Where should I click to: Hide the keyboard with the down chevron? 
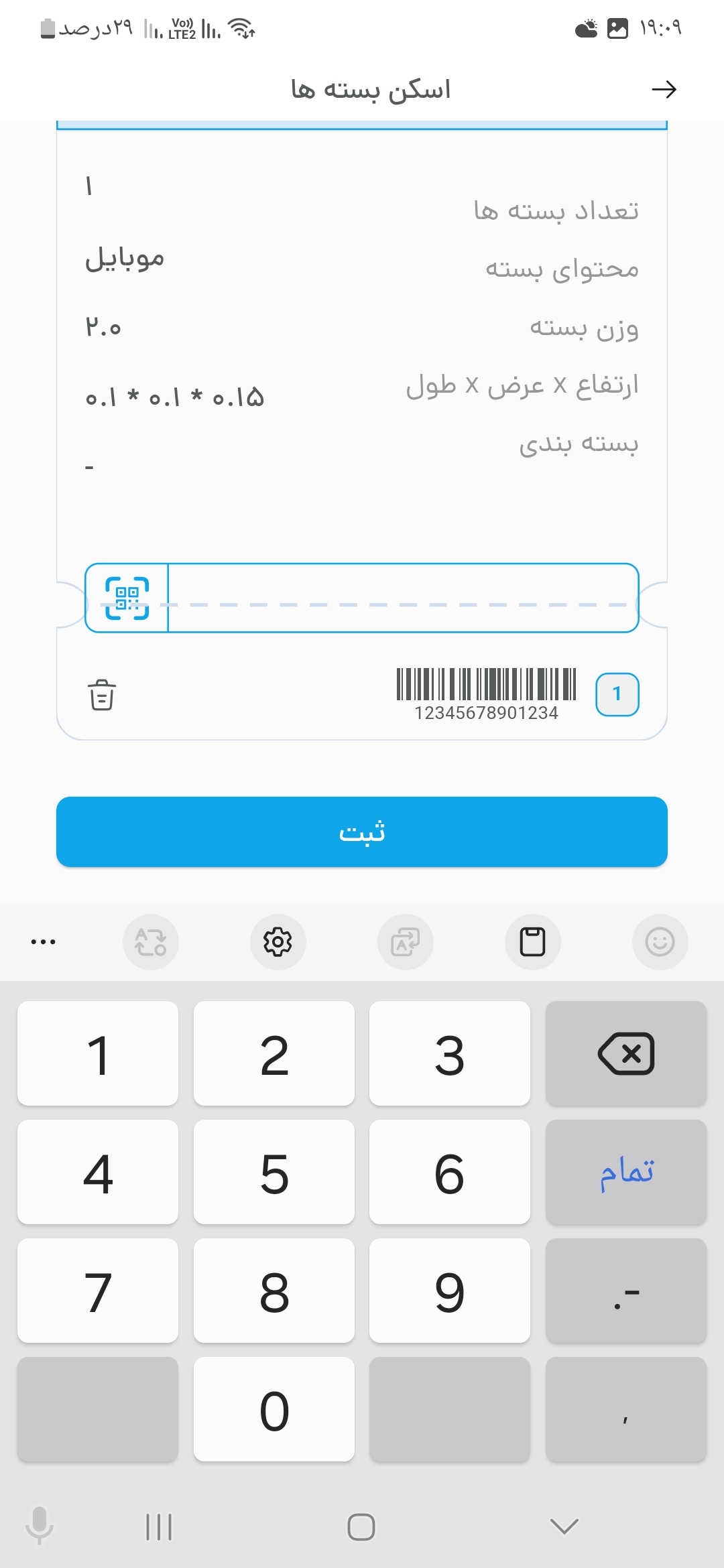[564, 1526]
